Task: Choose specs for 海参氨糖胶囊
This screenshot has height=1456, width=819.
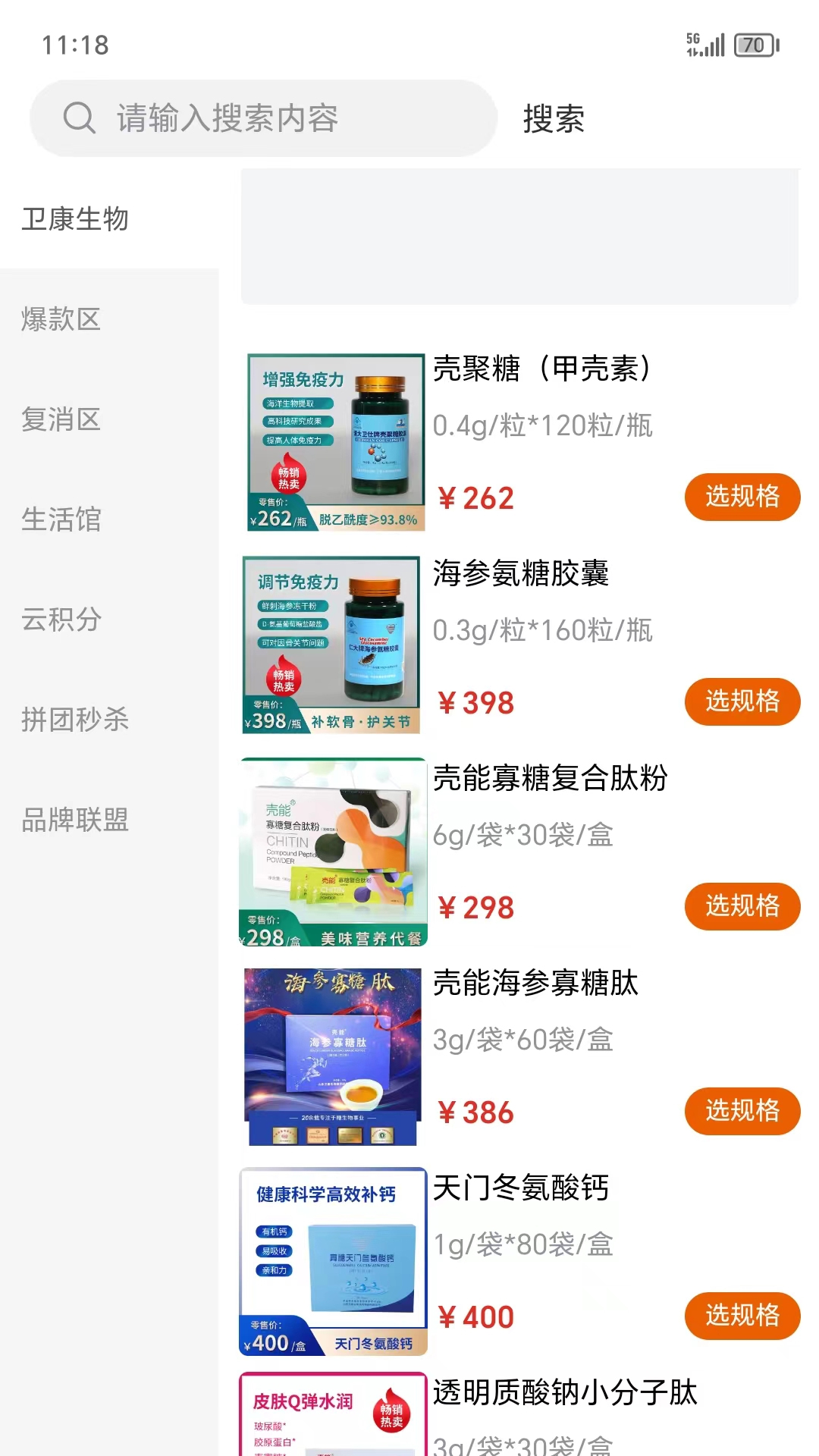Action: coord(742,701)
